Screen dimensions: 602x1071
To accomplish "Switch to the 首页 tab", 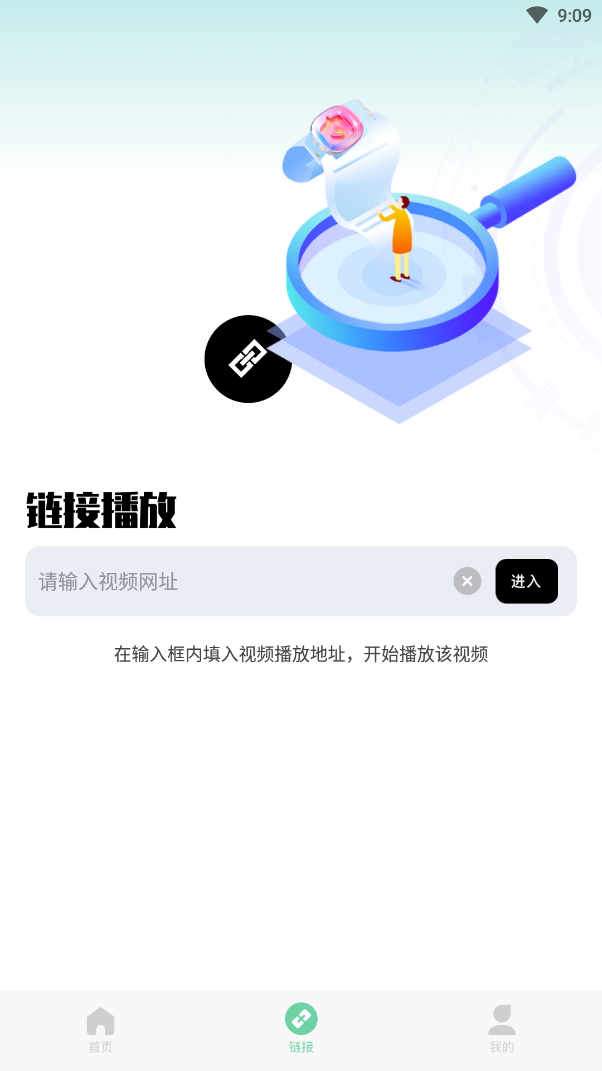I will click(100, 1029).
